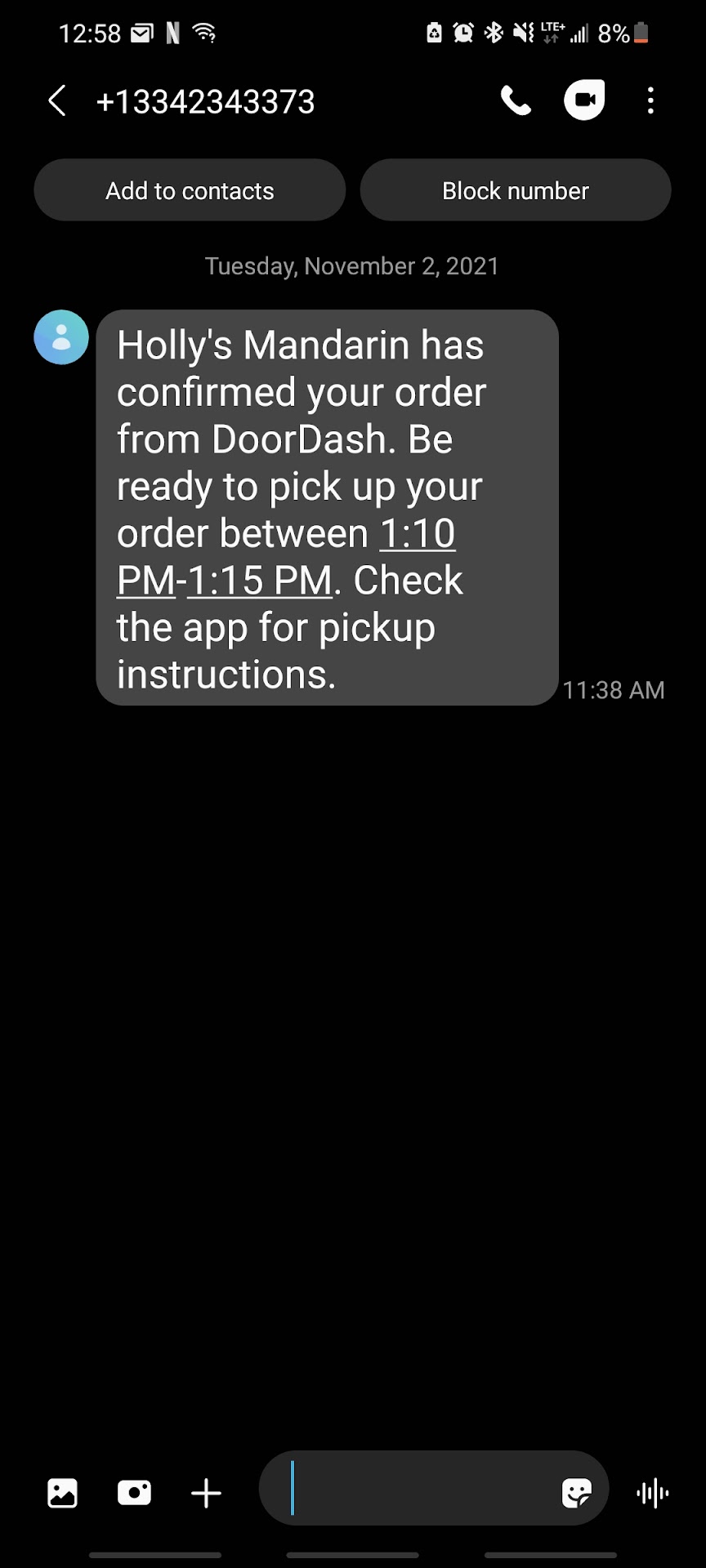This screenshot has height=1568, width=706.
Task: Attach an image from the gallery
Action: click(63, 1493)
